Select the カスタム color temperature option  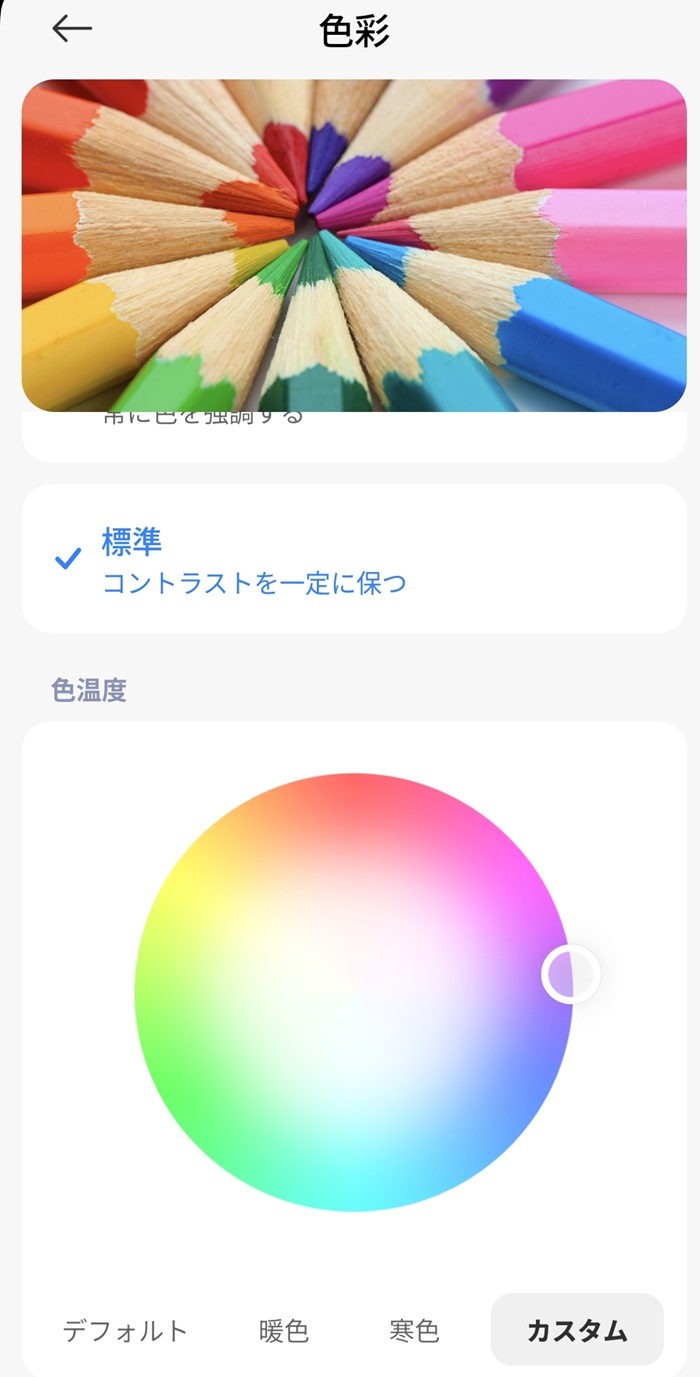click(x=577, y=1330)
